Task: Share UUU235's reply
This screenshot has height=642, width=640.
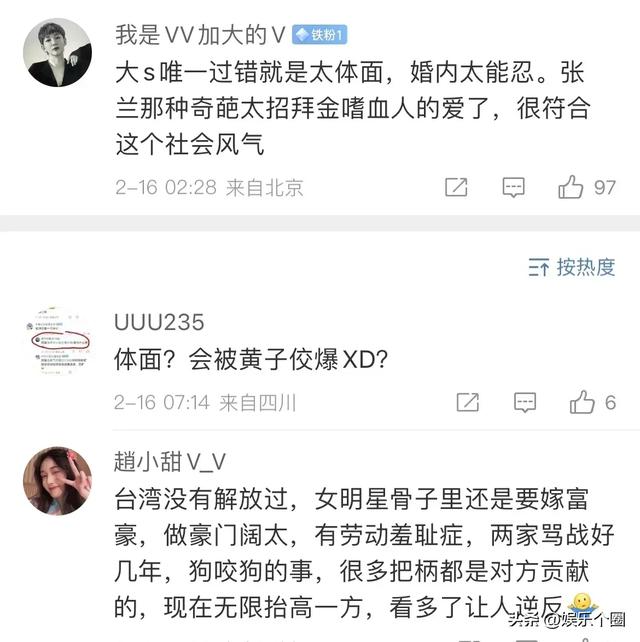Action: pos(467,402)
